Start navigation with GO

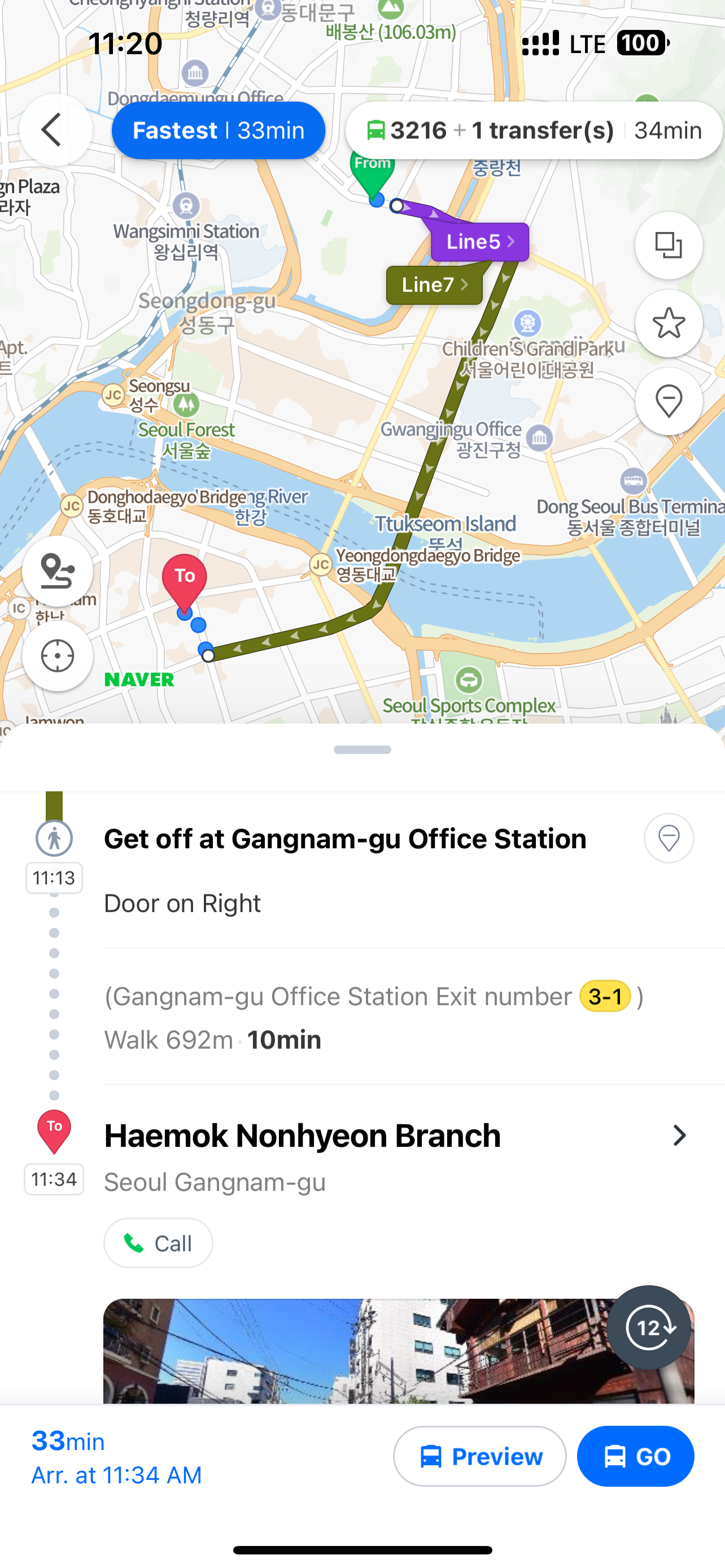[635, 1456]
